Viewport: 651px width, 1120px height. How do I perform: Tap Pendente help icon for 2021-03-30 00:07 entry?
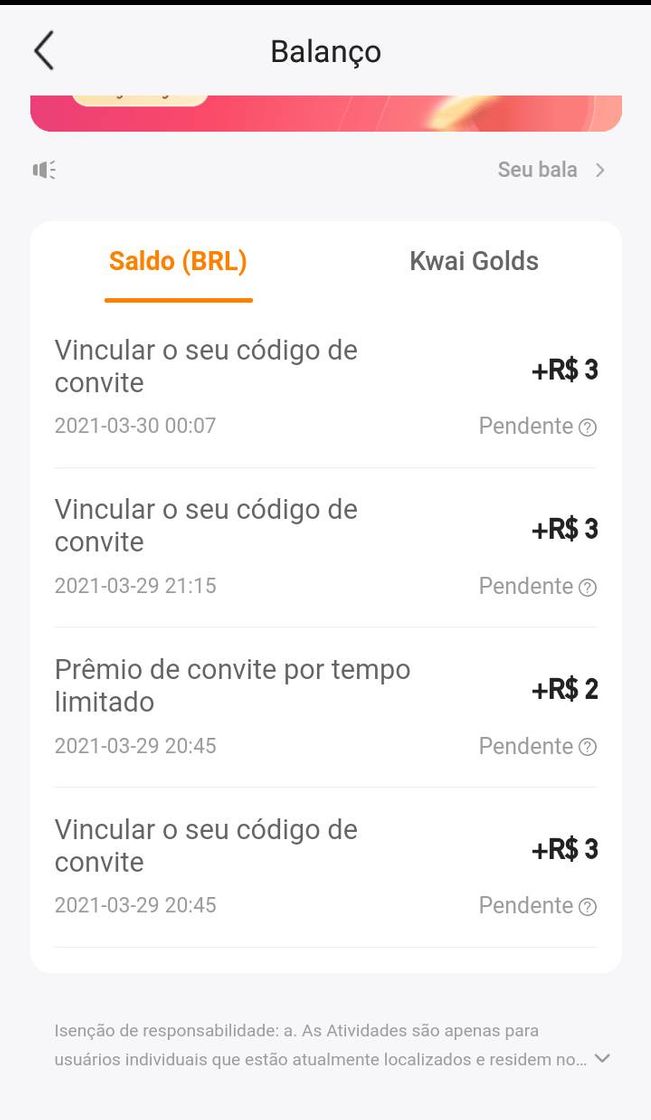pyautogui.click(x=588, y=428)
